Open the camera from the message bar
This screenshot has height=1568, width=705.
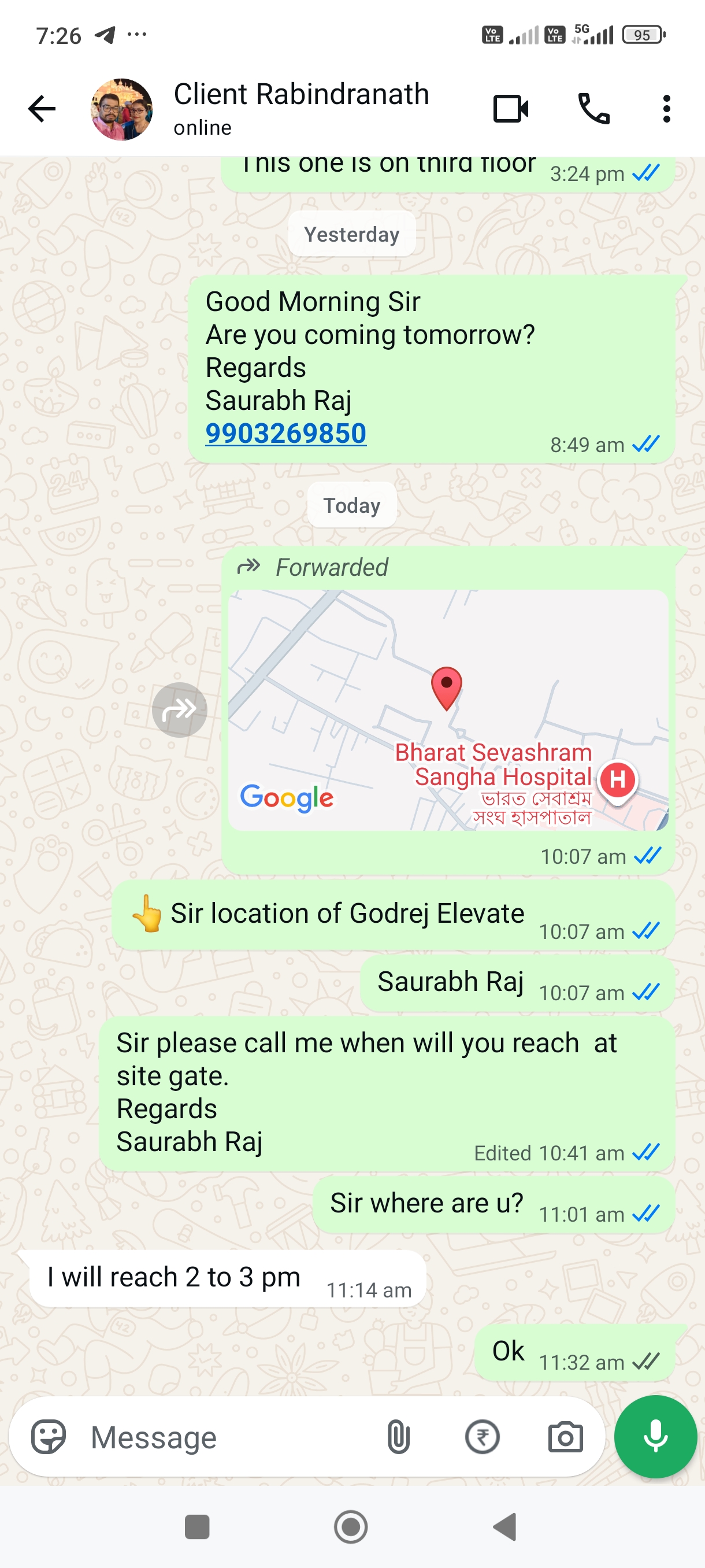(x=566, y=1437)
